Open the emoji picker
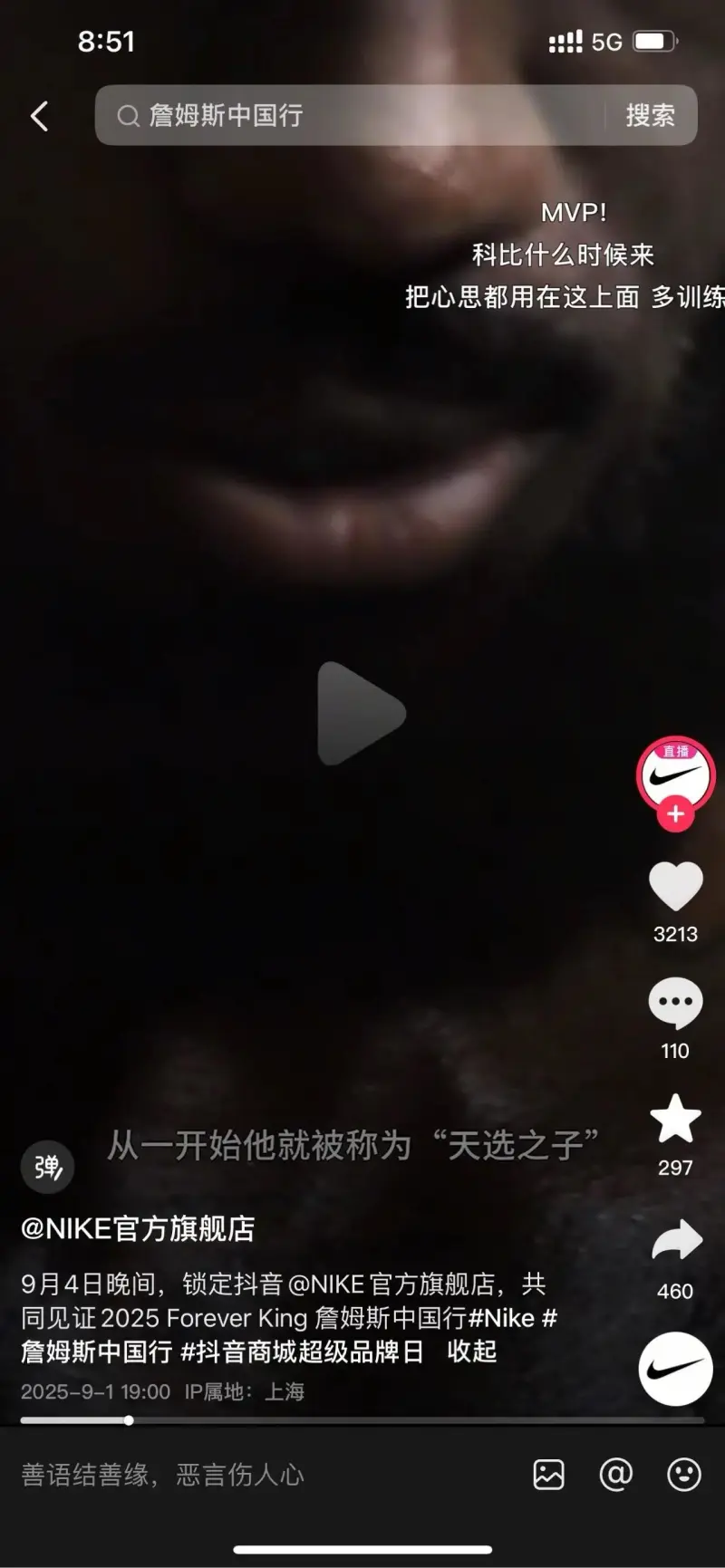The width and height of the screenshot is (725, 1568). (x=683, y=1475)
